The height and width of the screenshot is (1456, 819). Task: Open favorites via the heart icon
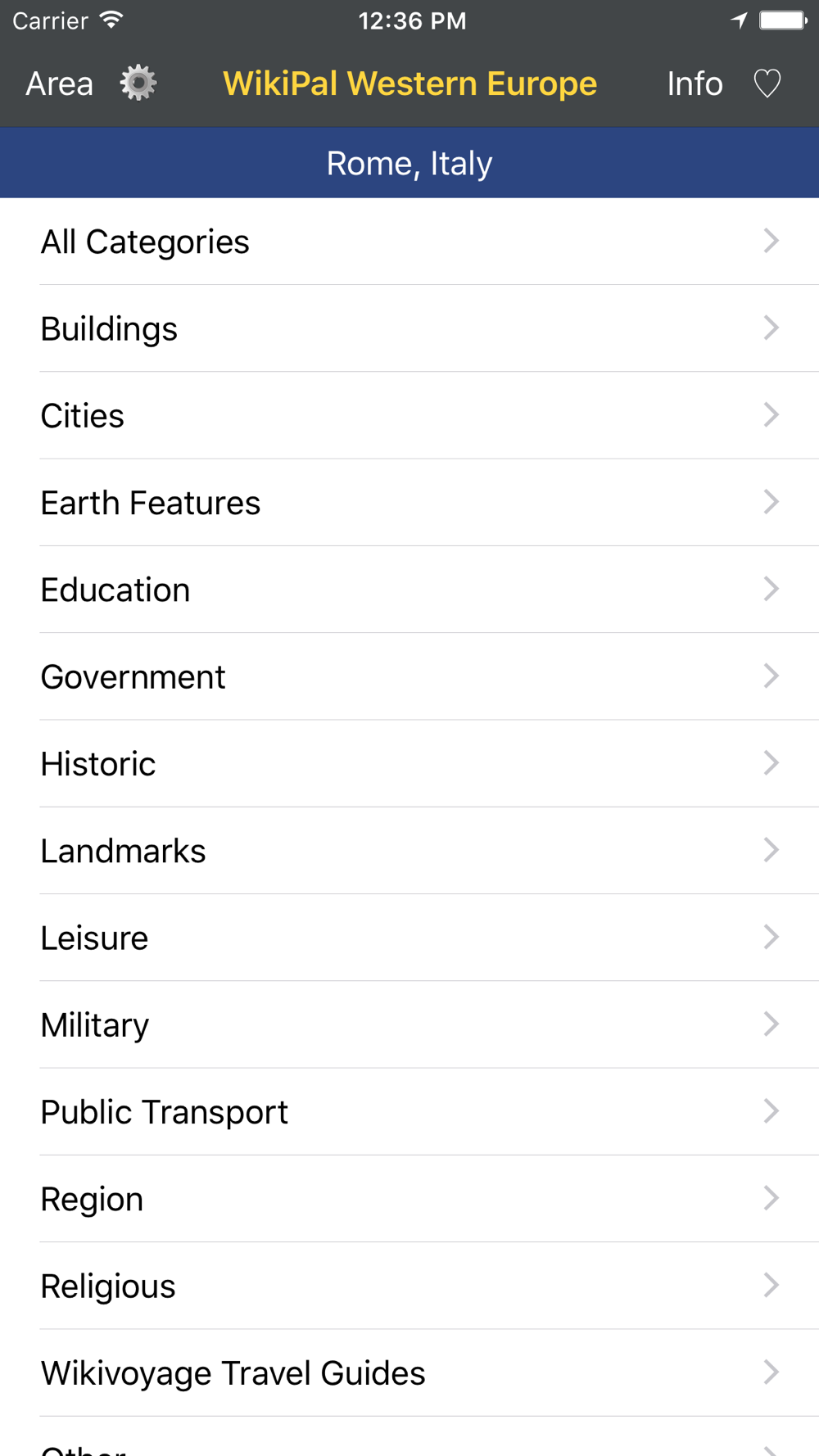(767, 84)
